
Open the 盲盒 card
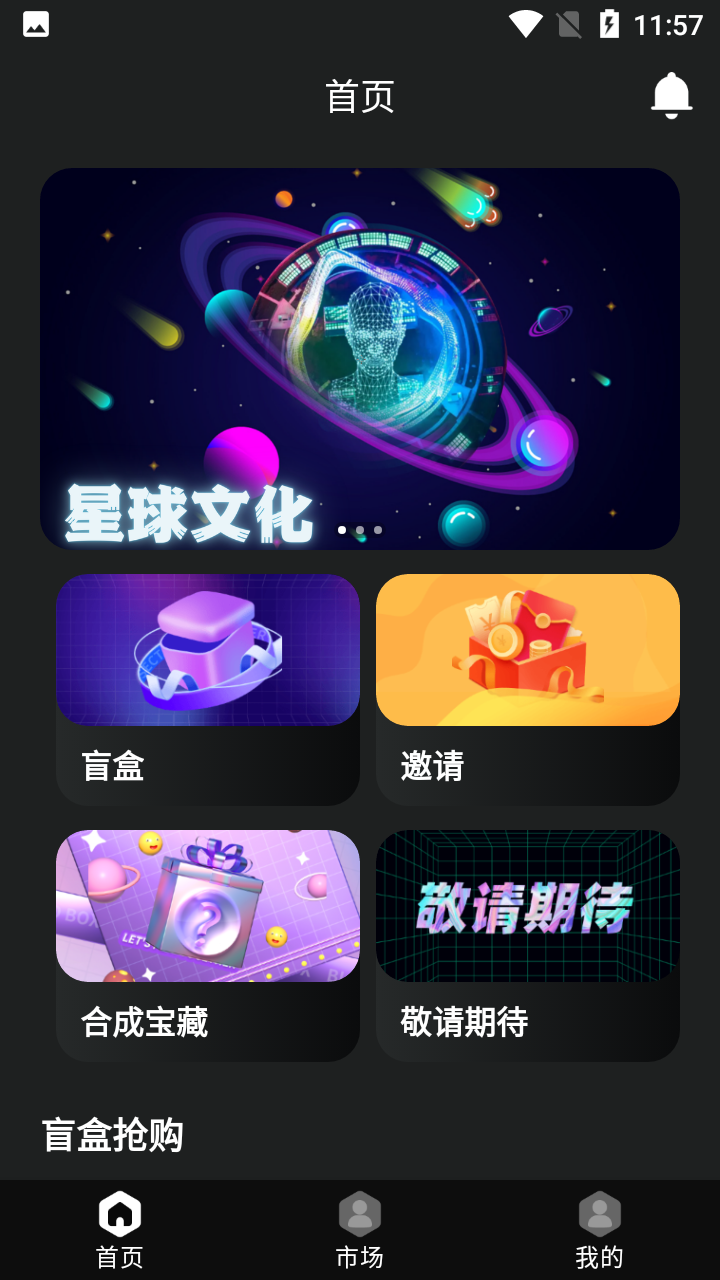[208, 688]
